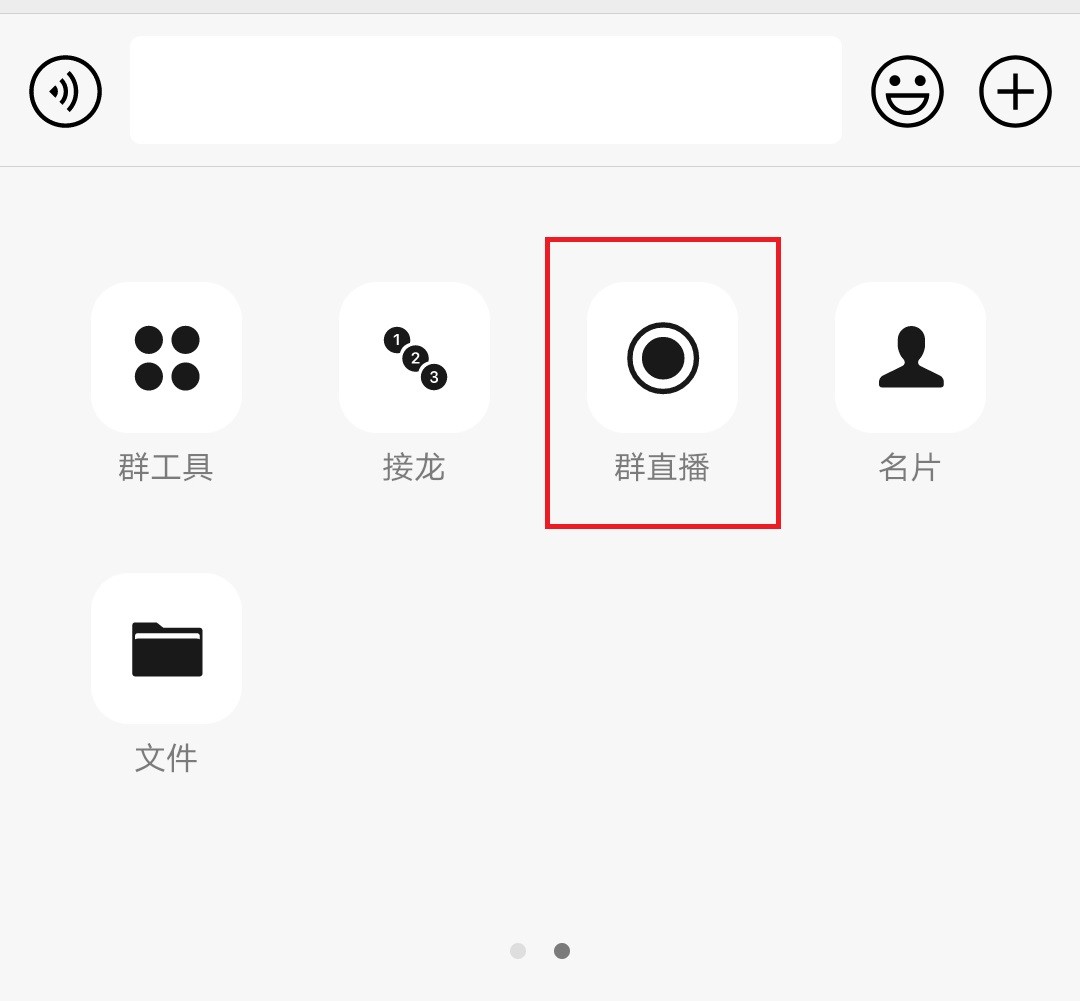Screen dimensions: 1080x1001
Task: Switch to voice message input
Action: click(66, 92)
